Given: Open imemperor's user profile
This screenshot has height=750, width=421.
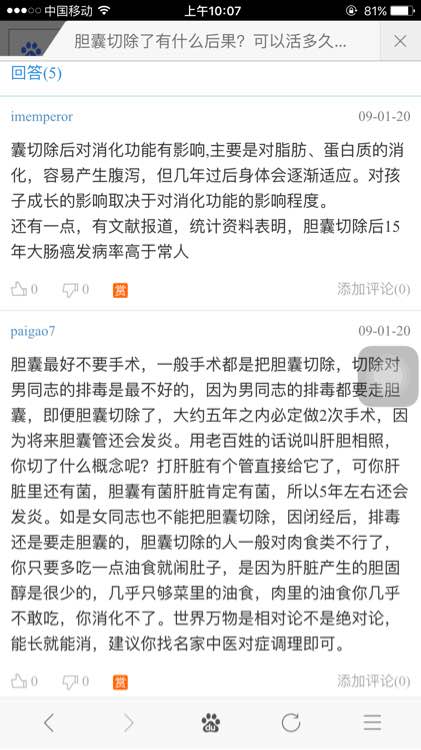Looking at the screenshot, I should (x=42, y=116).
